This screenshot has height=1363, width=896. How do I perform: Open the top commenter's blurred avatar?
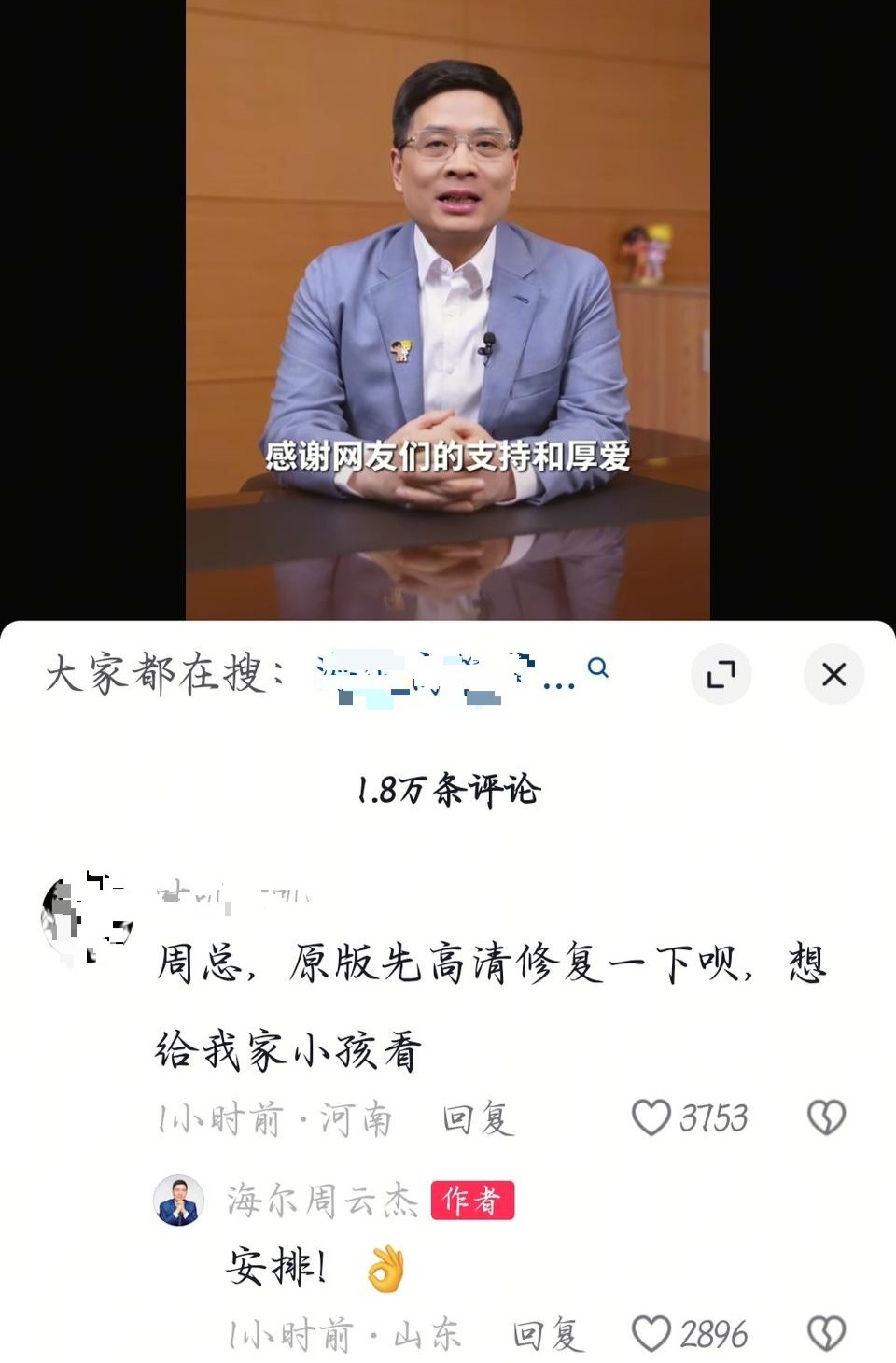[86, 920]
